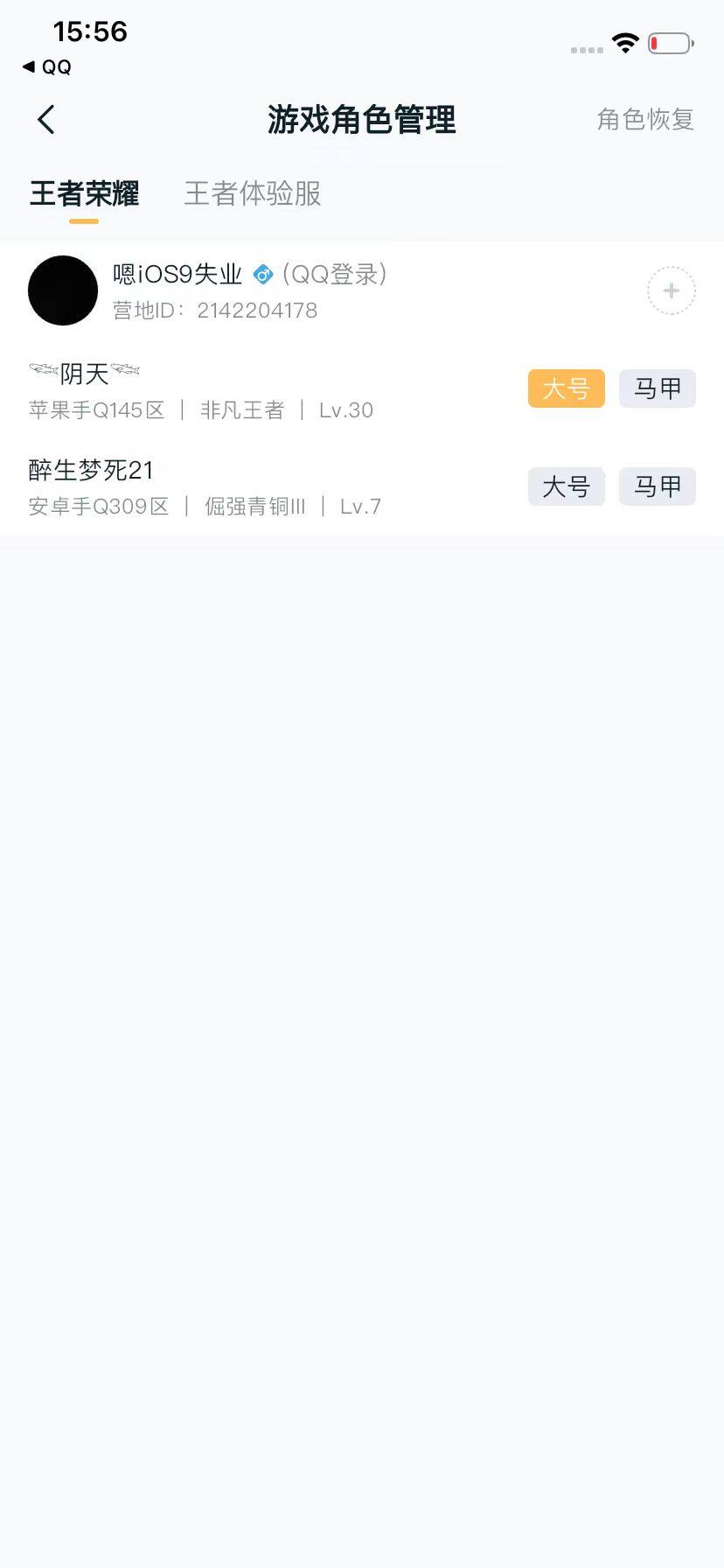Tap the highlighted 大号 badge of ☜阴天☜
724x1568 pixels.
pos(566,388)
